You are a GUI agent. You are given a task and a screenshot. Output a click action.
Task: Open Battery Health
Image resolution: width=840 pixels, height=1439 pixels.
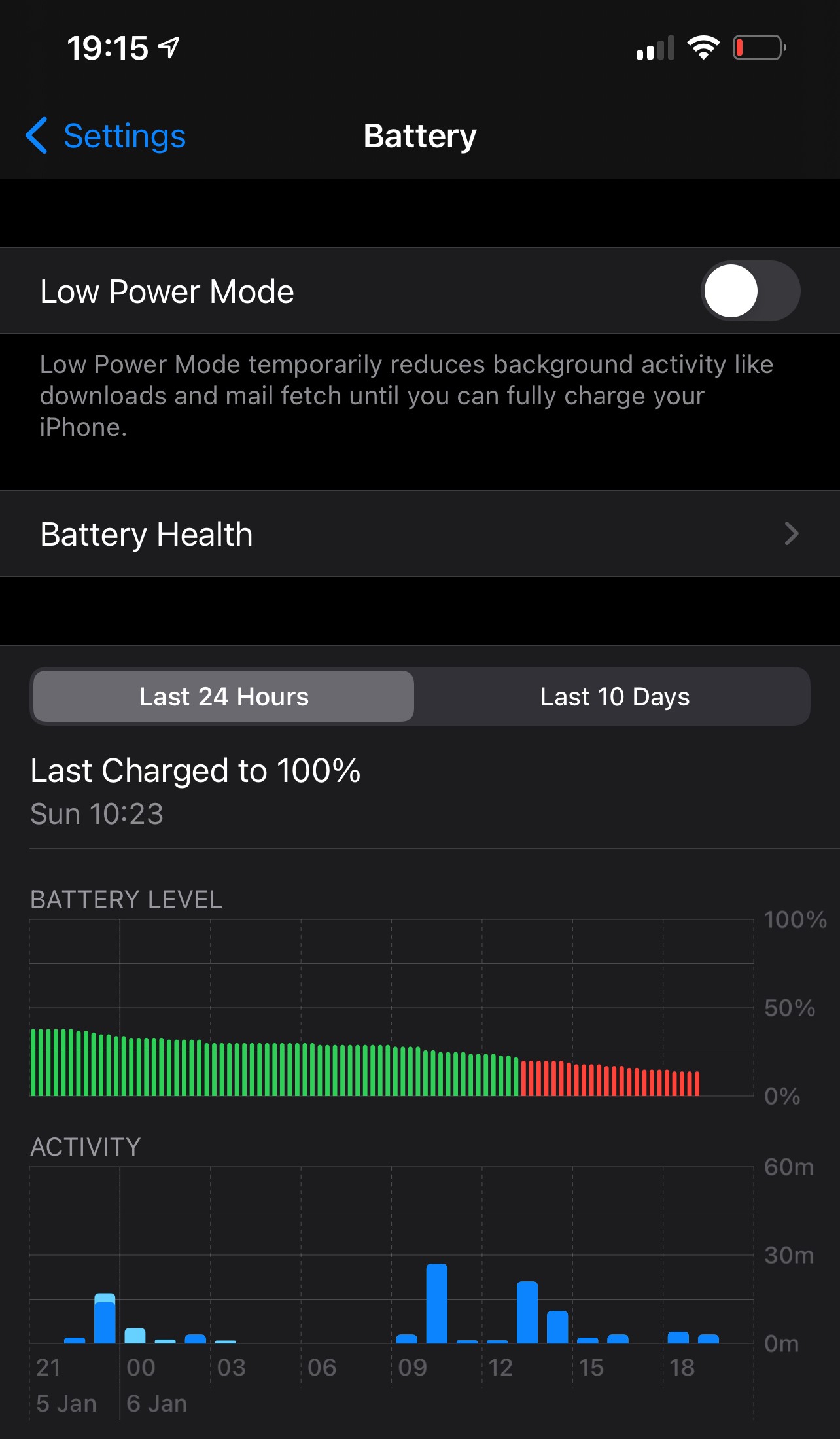(x=420, y=534)
